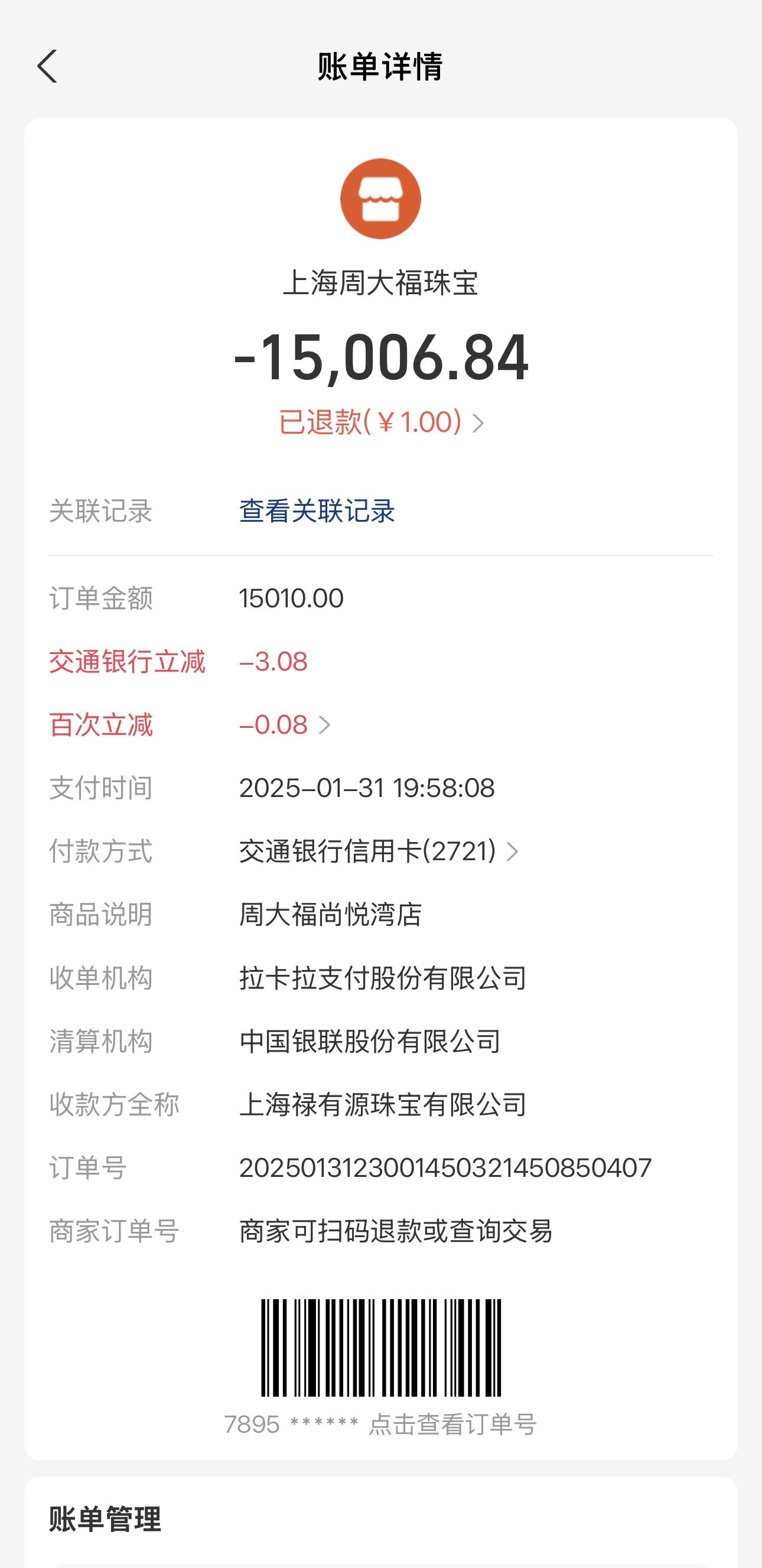Tap 点击查看订单号 under the barcode
Viewport: 762px width, 1568px height.
453,1424
